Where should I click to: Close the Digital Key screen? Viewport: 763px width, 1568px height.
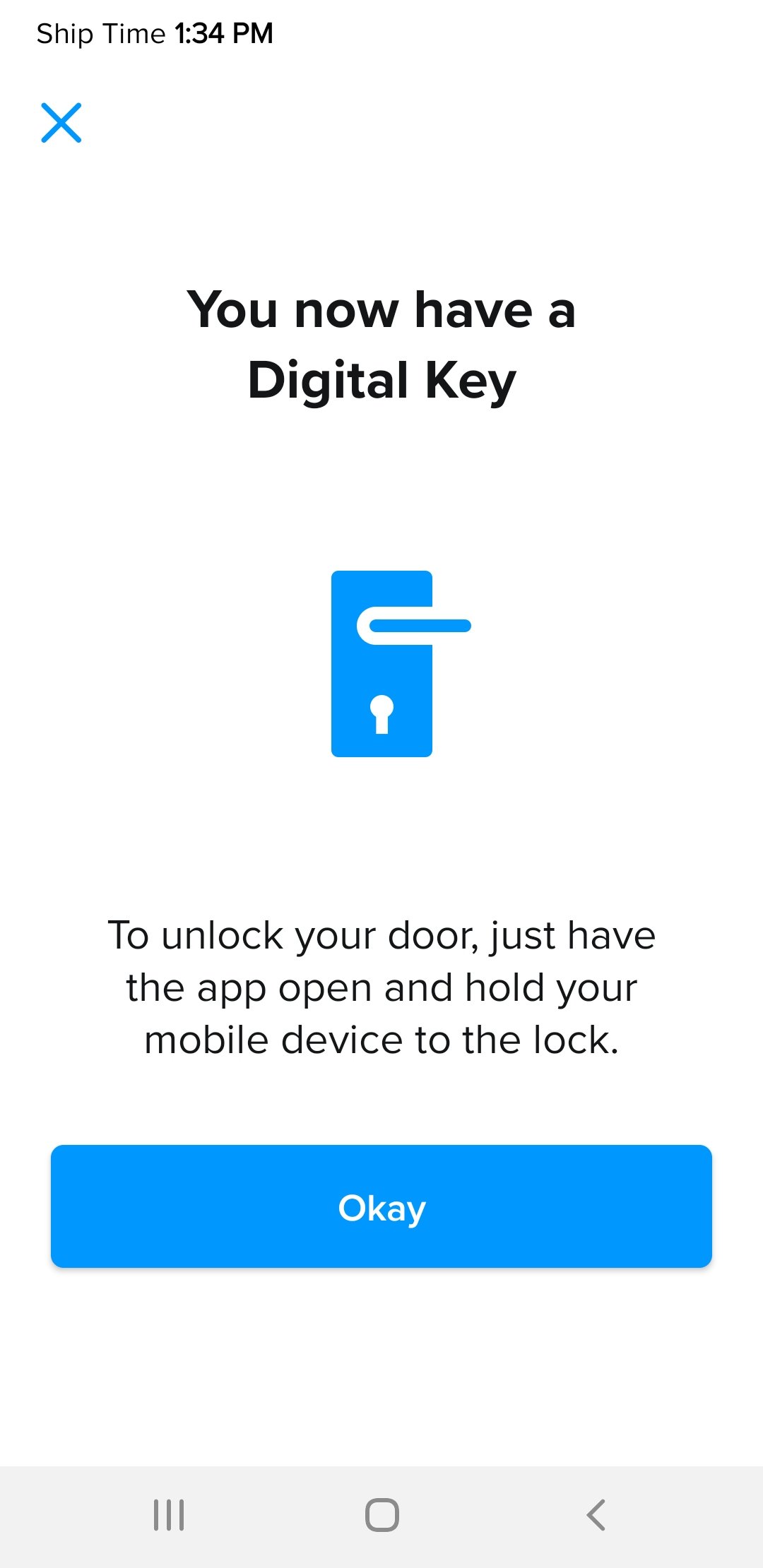(61, 123)
